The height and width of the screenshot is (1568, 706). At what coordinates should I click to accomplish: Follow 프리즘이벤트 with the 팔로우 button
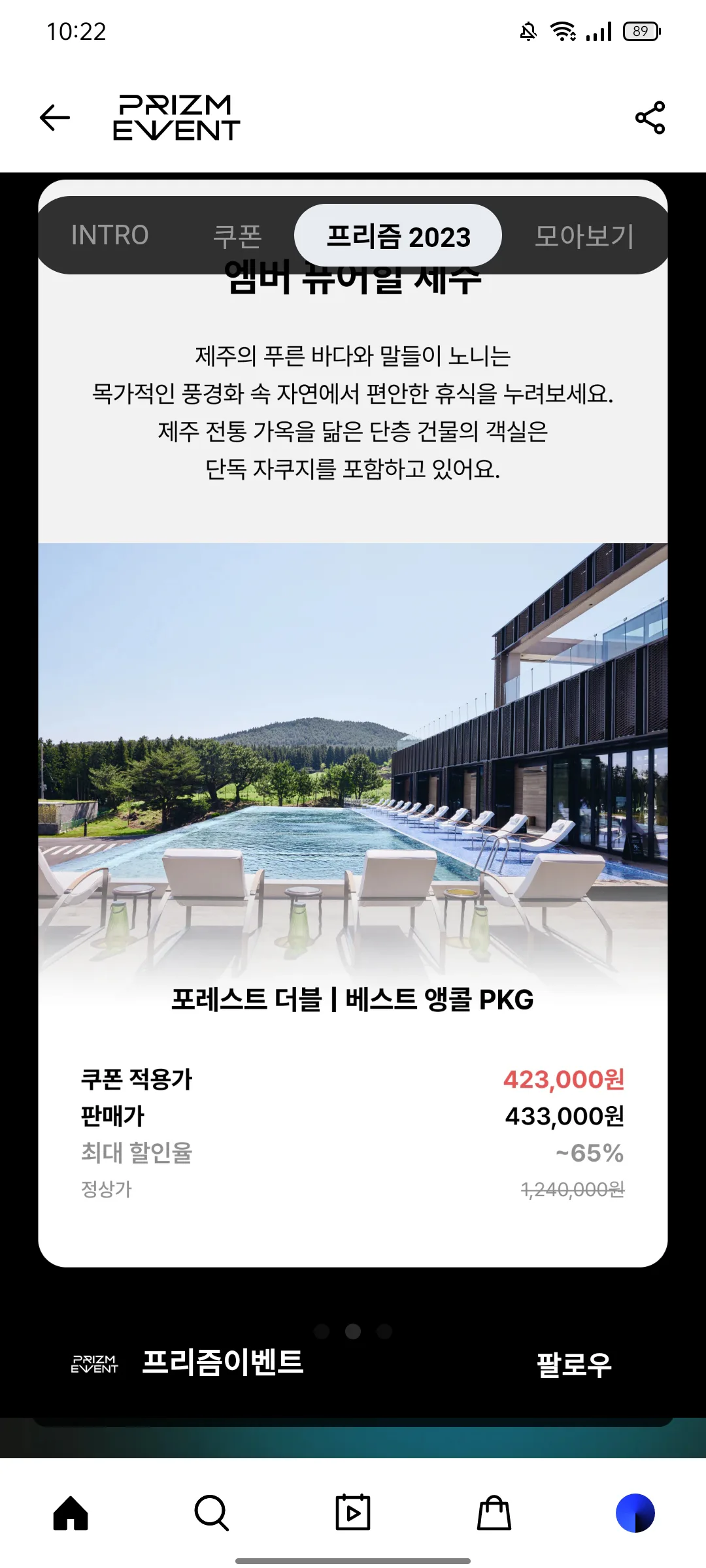[574, 1364]
